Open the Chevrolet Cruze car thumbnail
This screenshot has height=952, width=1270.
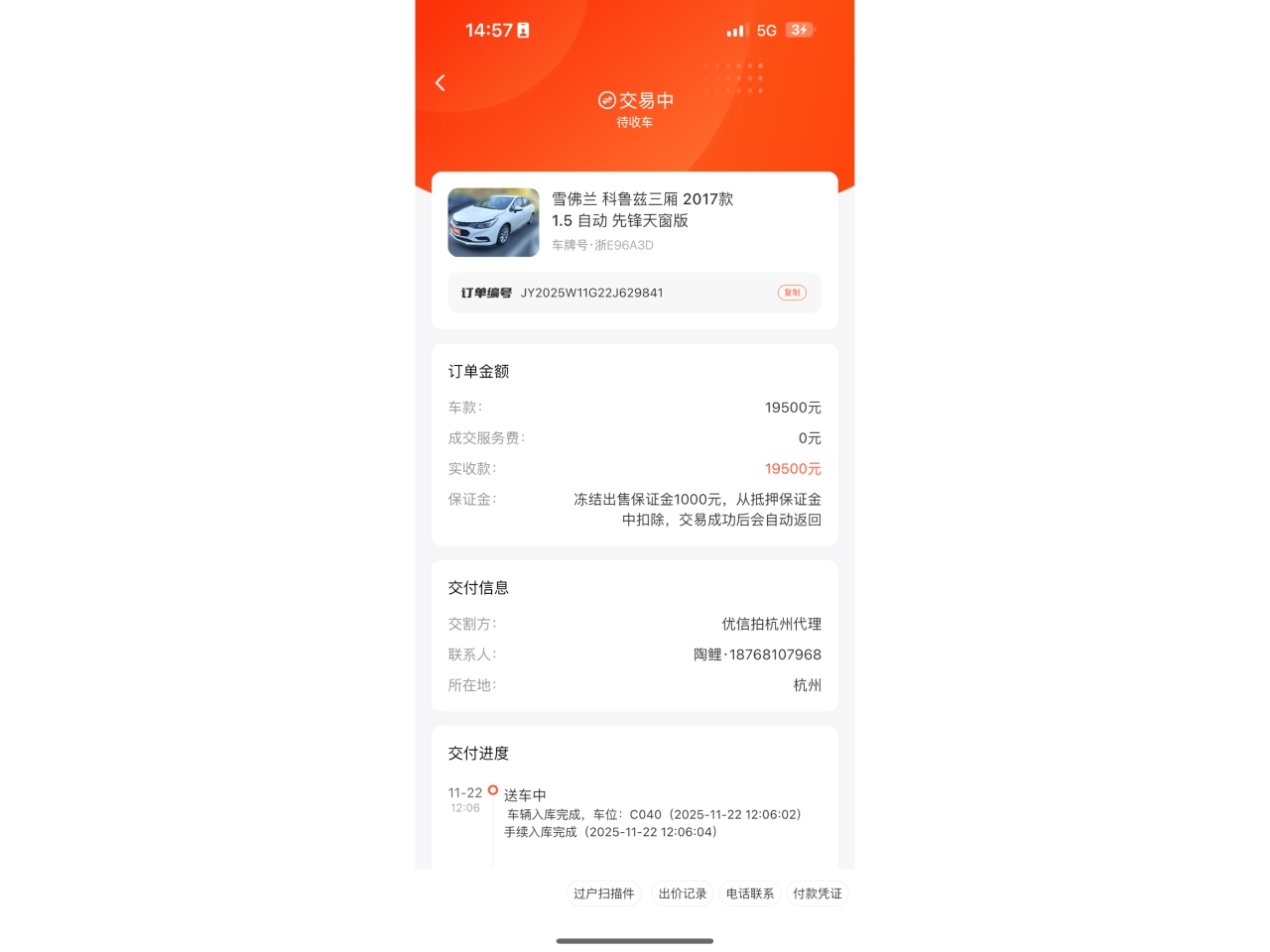[x=493, y=222]
